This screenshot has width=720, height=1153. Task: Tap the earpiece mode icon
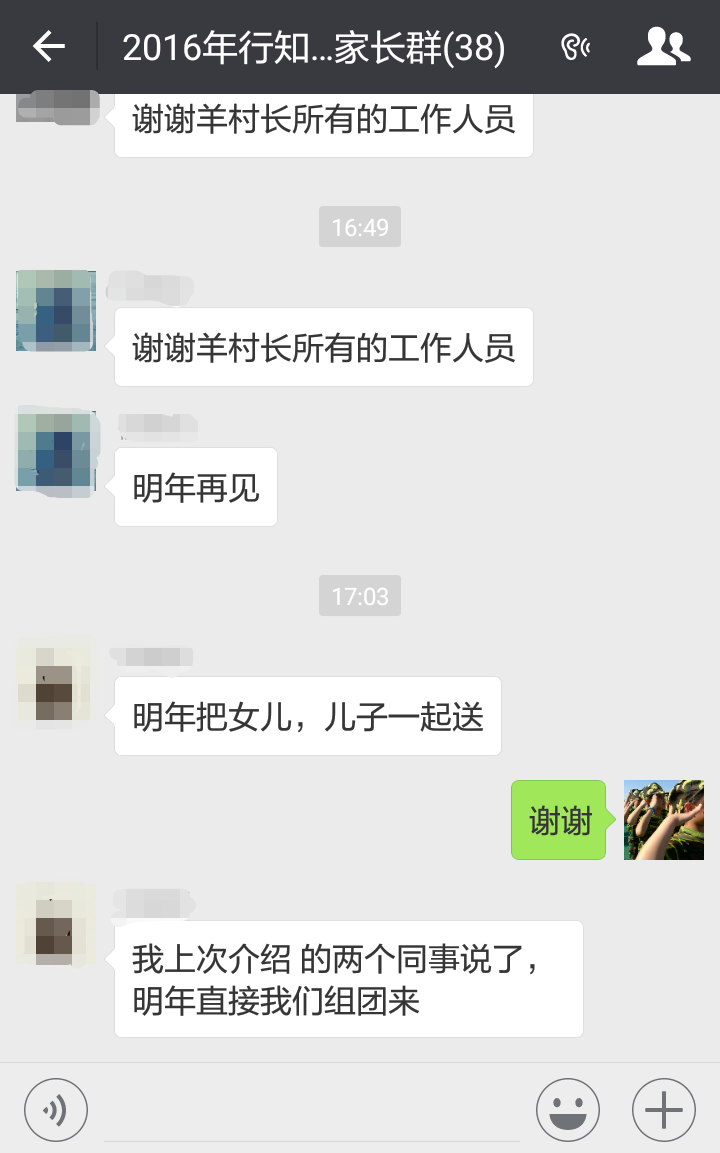[575, 48]
